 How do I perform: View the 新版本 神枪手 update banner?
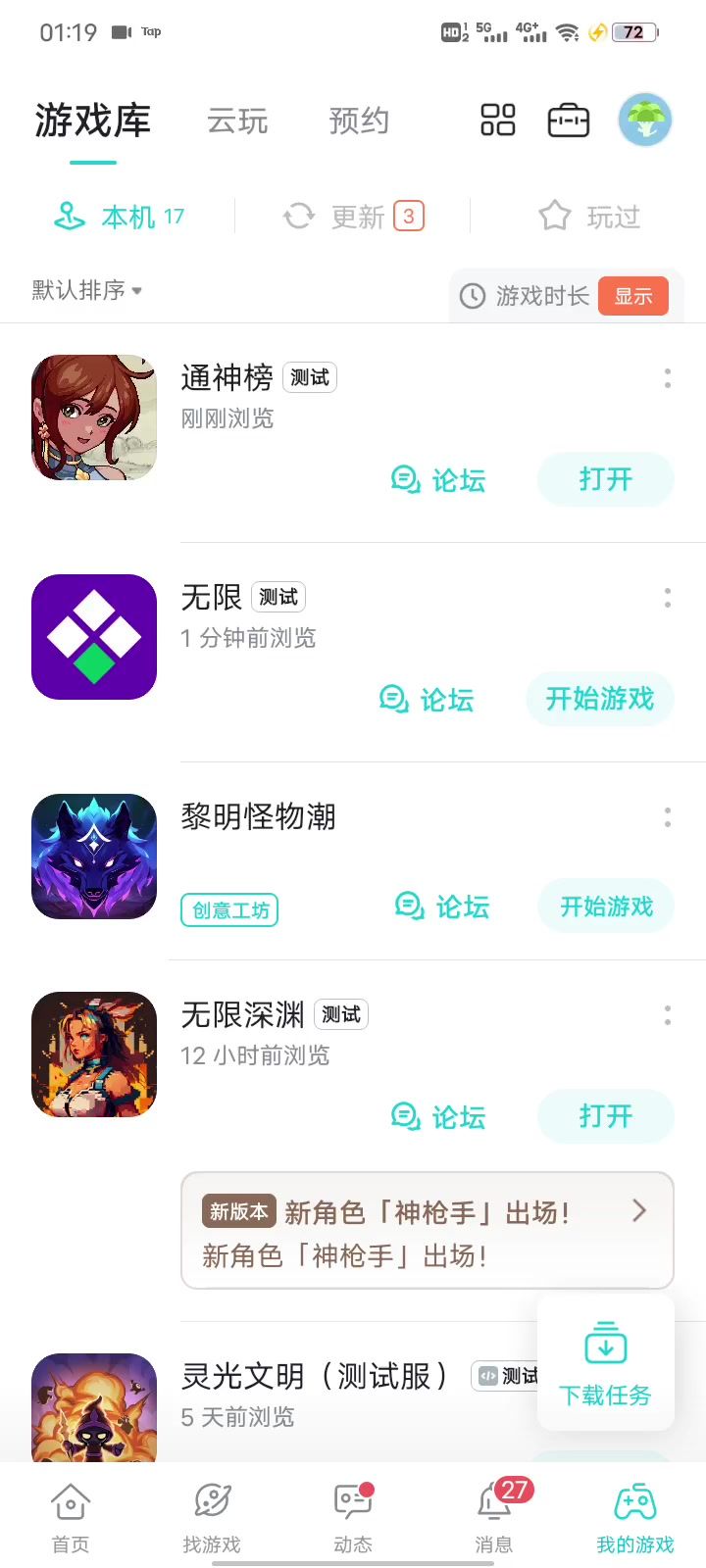(427, 1231)
